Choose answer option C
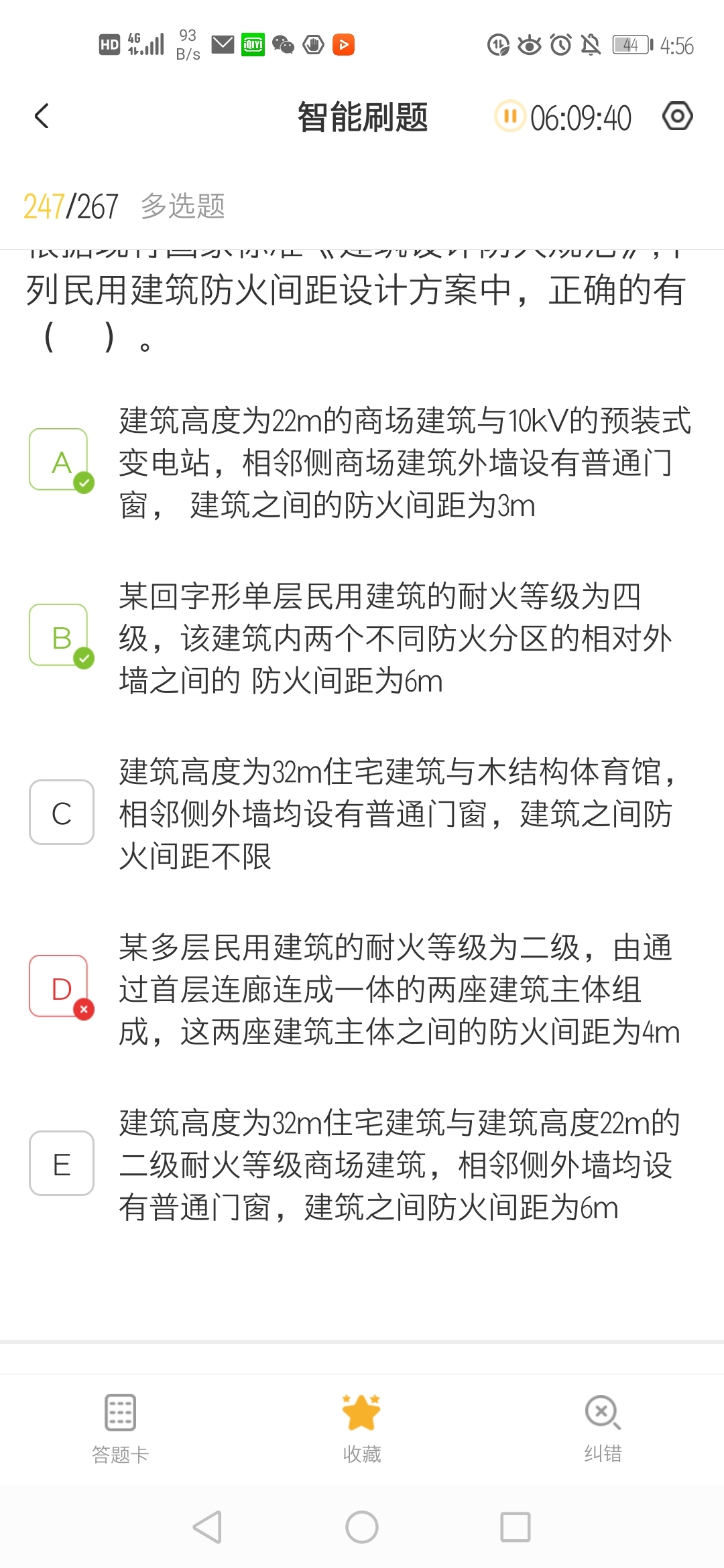Image resolution: width=724 pixels, height=1568 pixels. pyautogui.click(x=62, y=812)
